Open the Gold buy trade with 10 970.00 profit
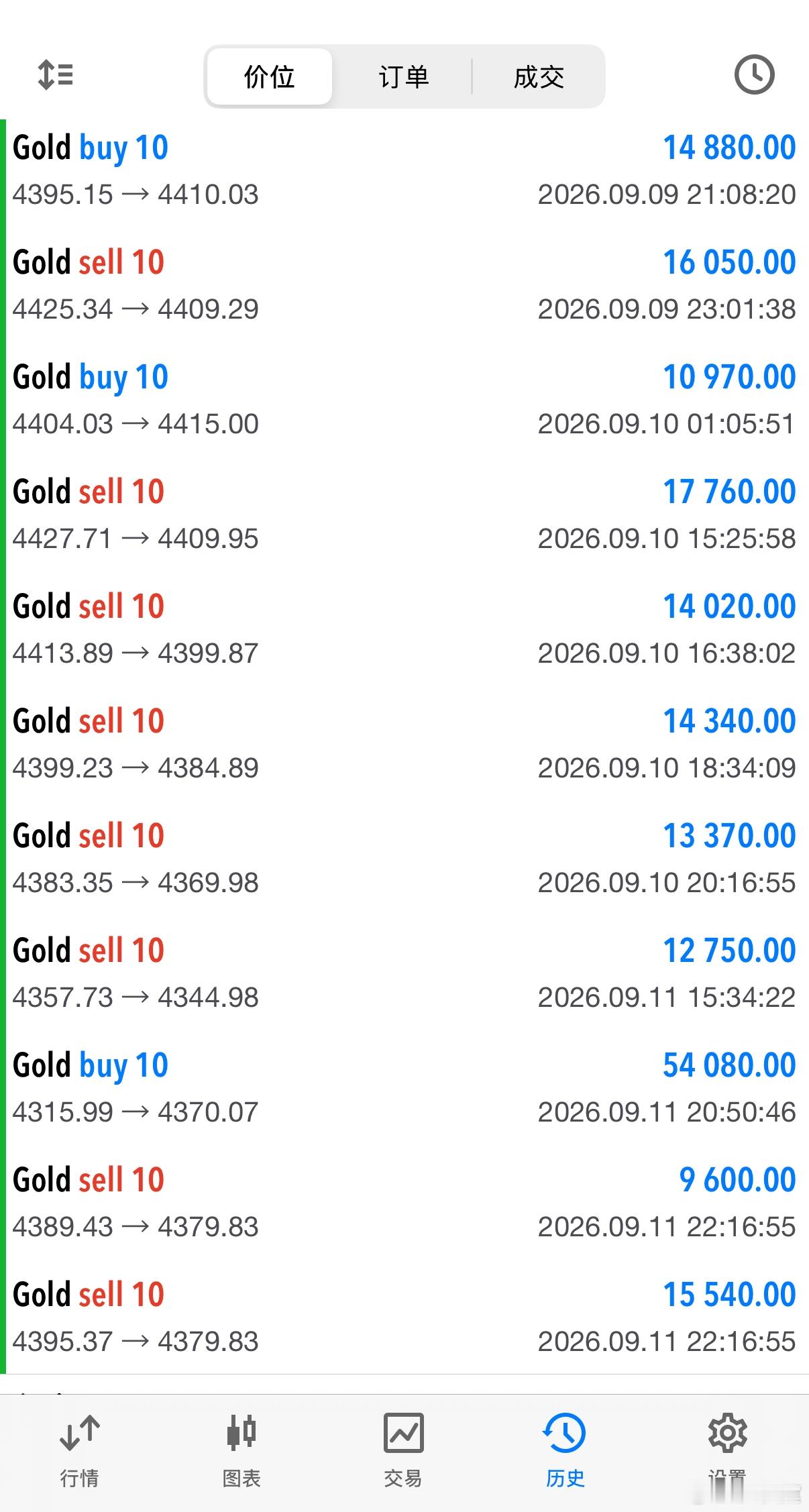Image resolution: width=809 pixels, height=1512 pixels. pyautogui.click(x=404, y=400)
